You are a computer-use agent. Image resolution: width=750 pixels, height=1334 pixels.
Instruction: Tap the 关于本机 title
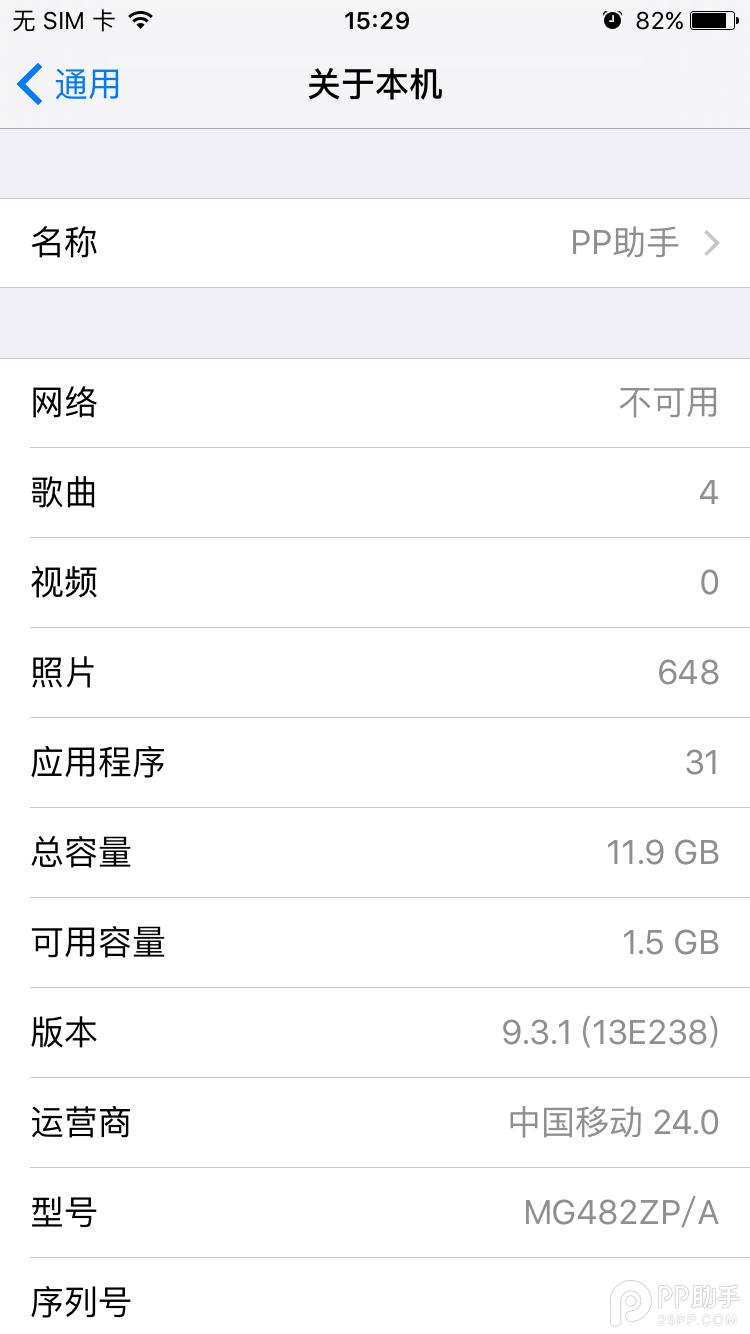pyautogui.click(x=375, y=85)
